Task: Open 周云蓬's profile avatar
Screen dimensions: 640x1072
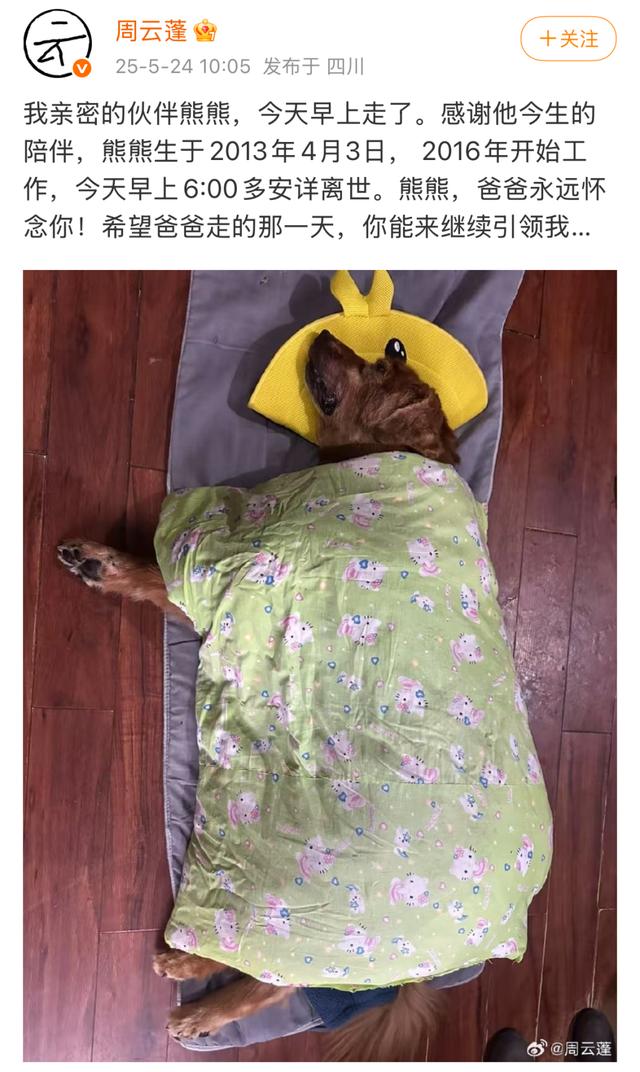Action: pos(57,44)
